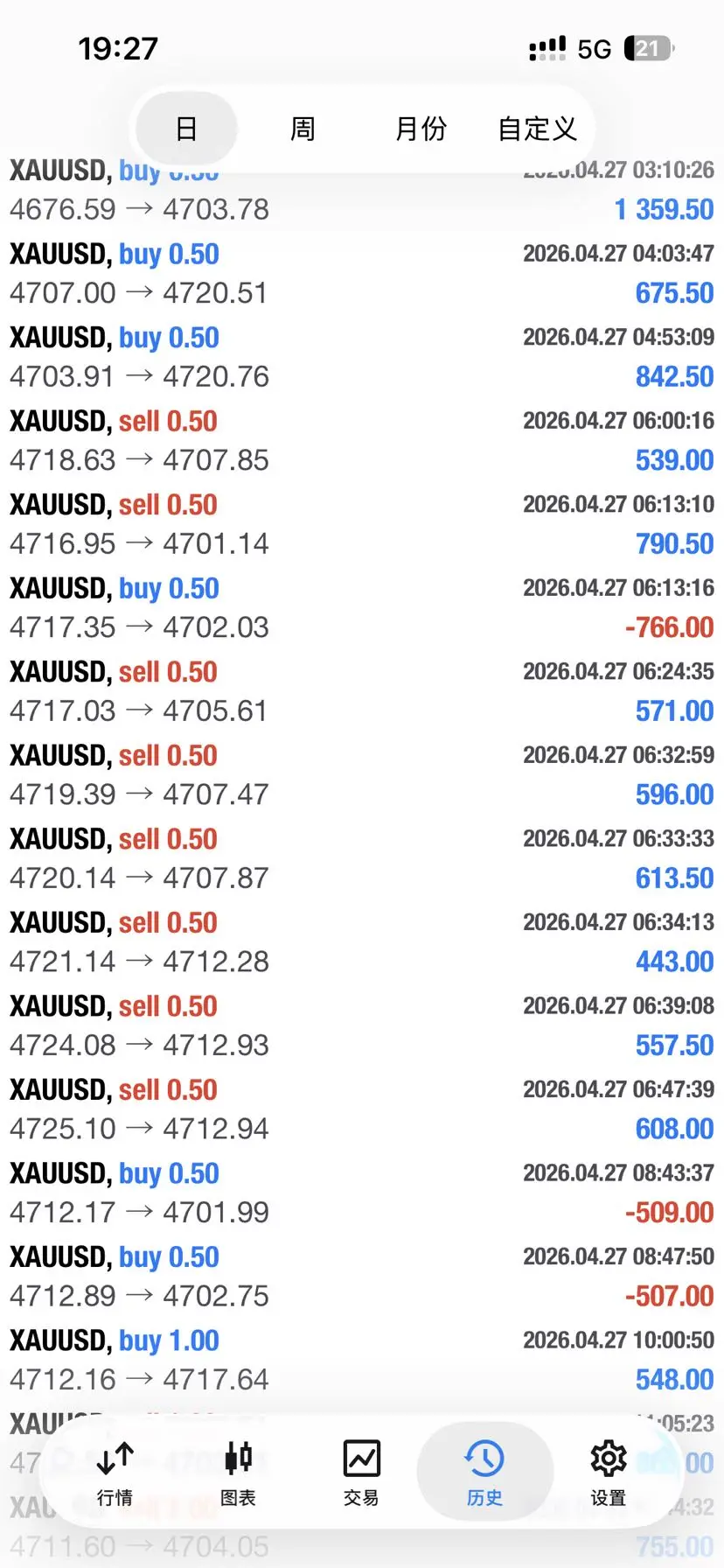Go to the 图表 chart tab
This screenshot has width=724, height=1568.
[238, 1473]
